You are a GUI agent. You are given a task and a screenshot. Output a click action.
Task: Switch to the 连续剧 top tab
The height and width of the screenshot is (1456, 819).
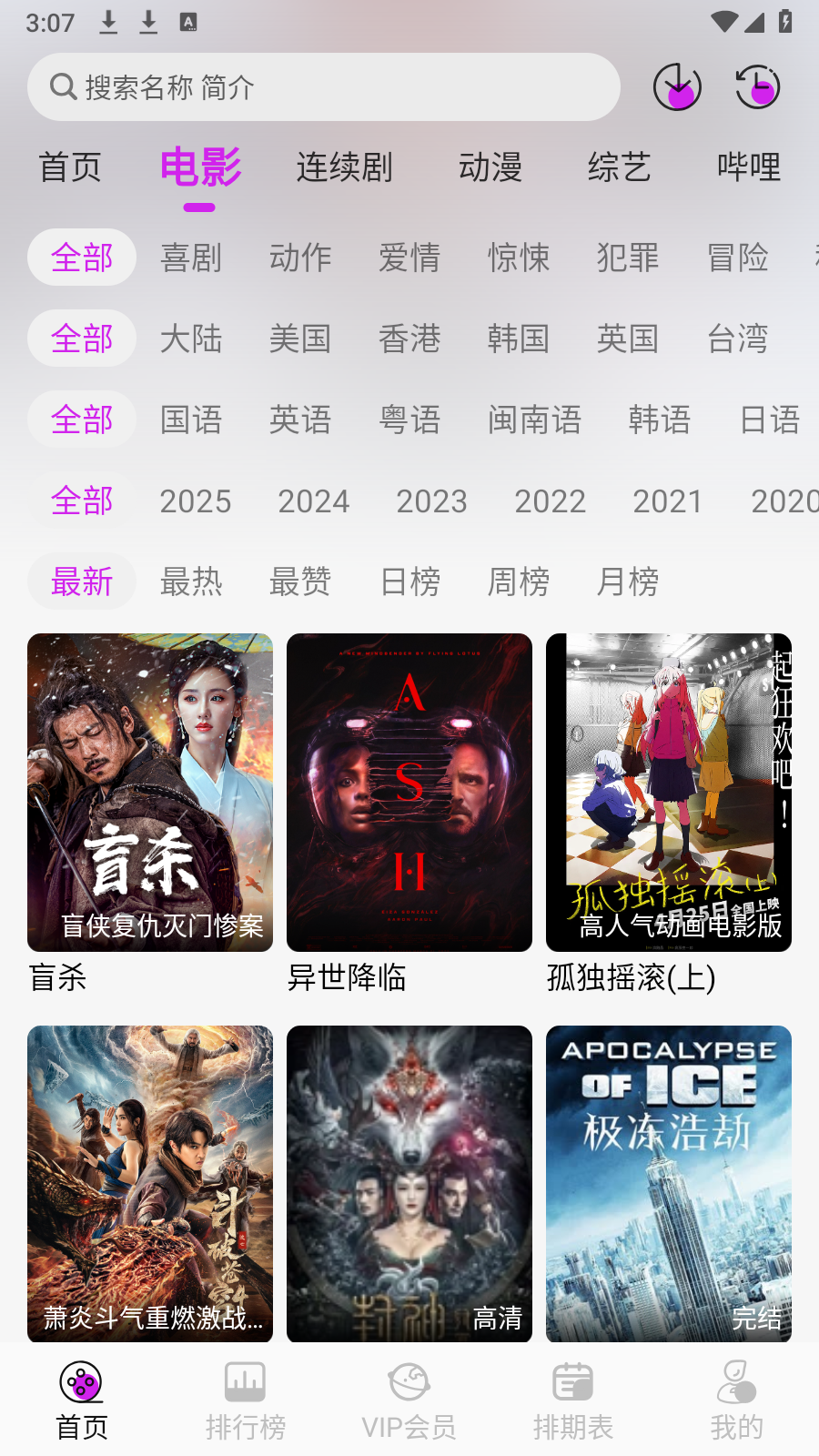coord(344,167)
